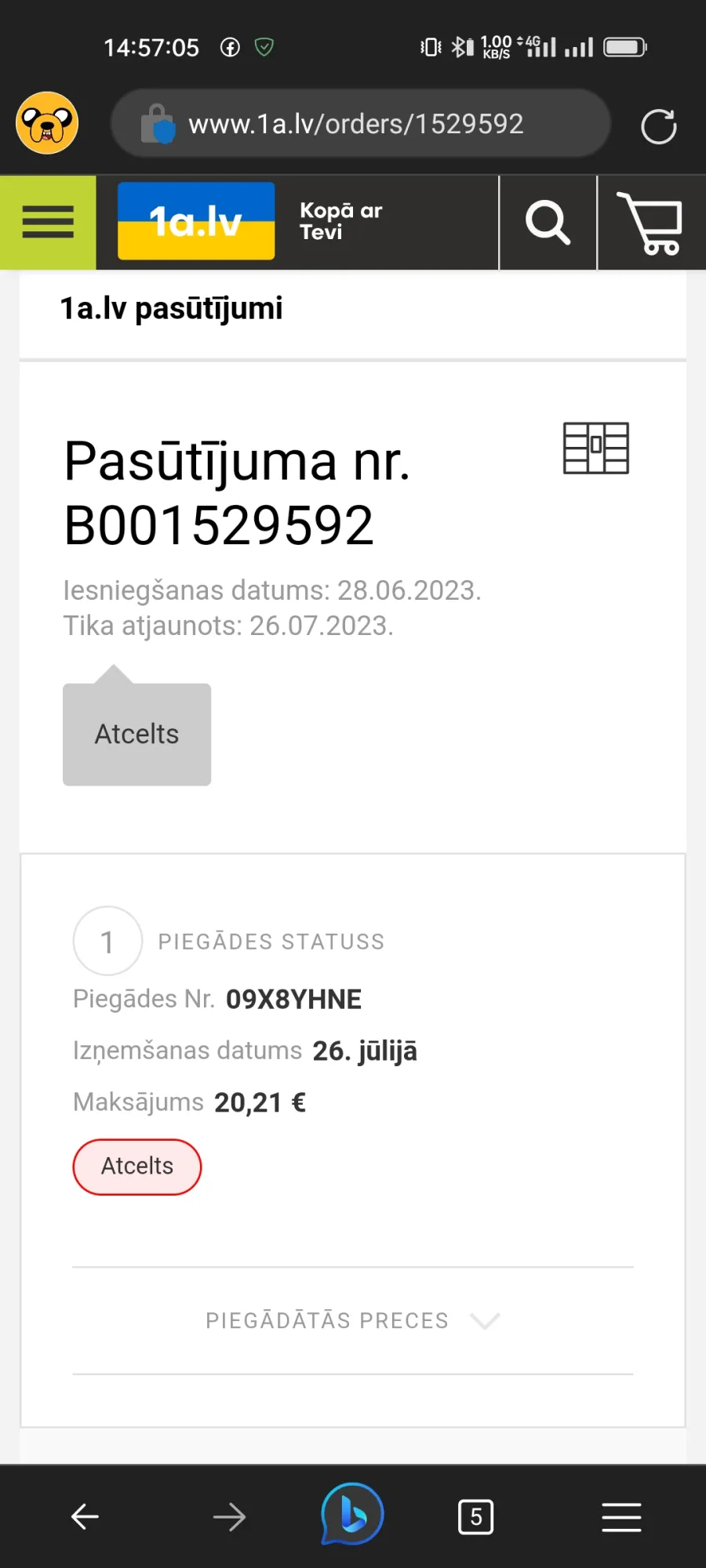
Task: Open the browser profile avatar
Action: [x=47, y=123]
